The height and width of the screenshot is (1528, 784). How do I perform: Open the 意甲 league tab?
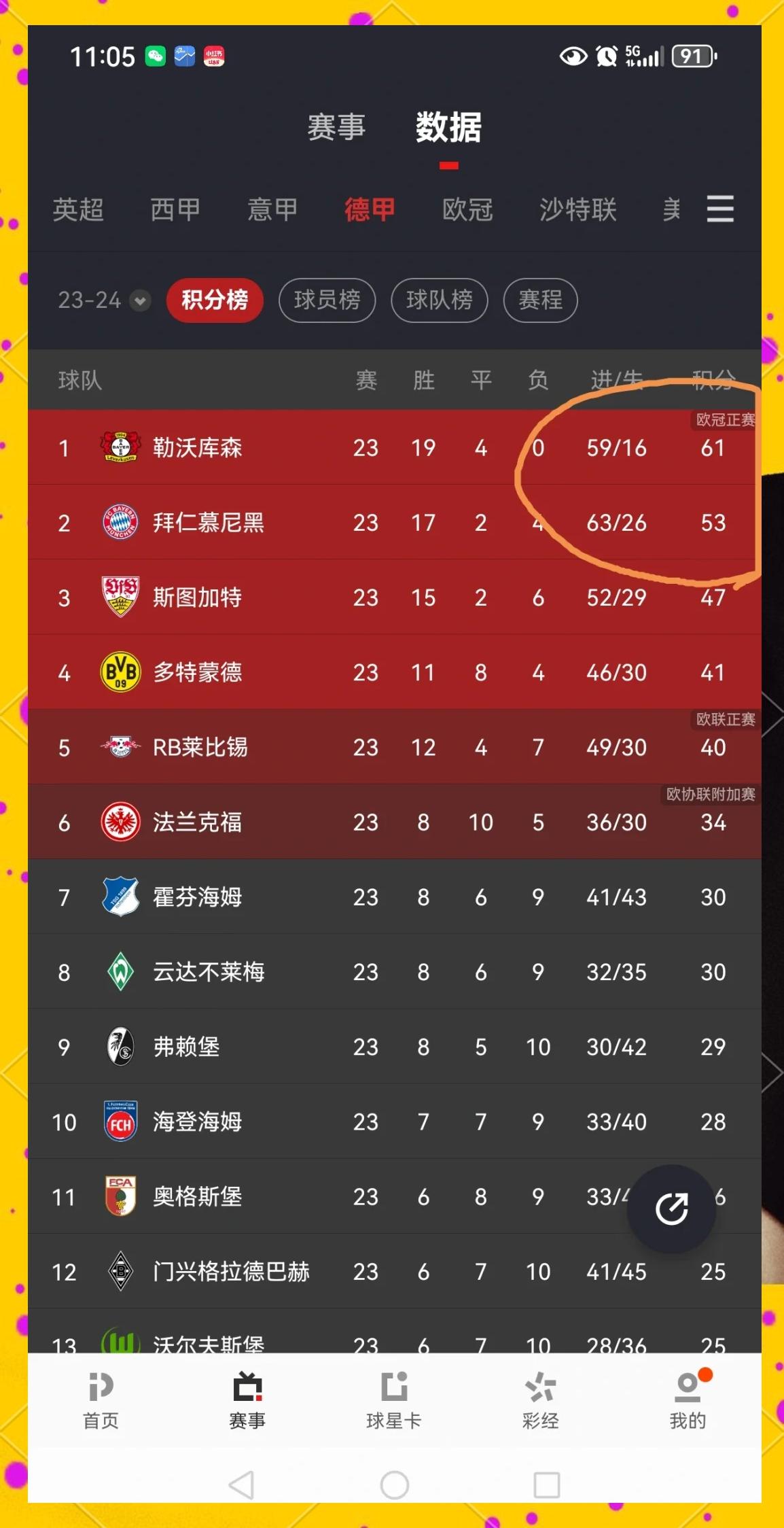[272, 209]
